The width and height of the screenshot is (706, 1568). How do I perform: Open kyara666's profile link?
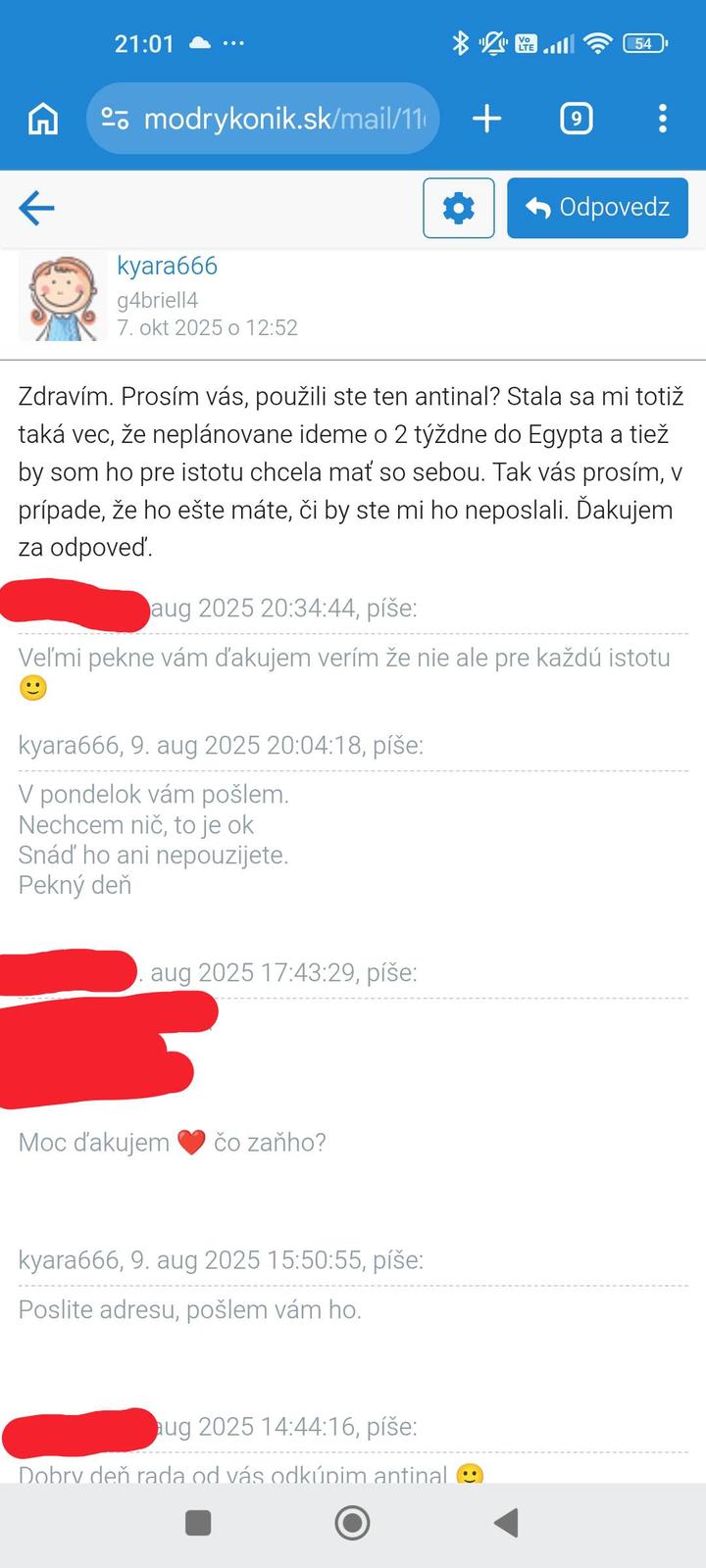click(167, 266)
